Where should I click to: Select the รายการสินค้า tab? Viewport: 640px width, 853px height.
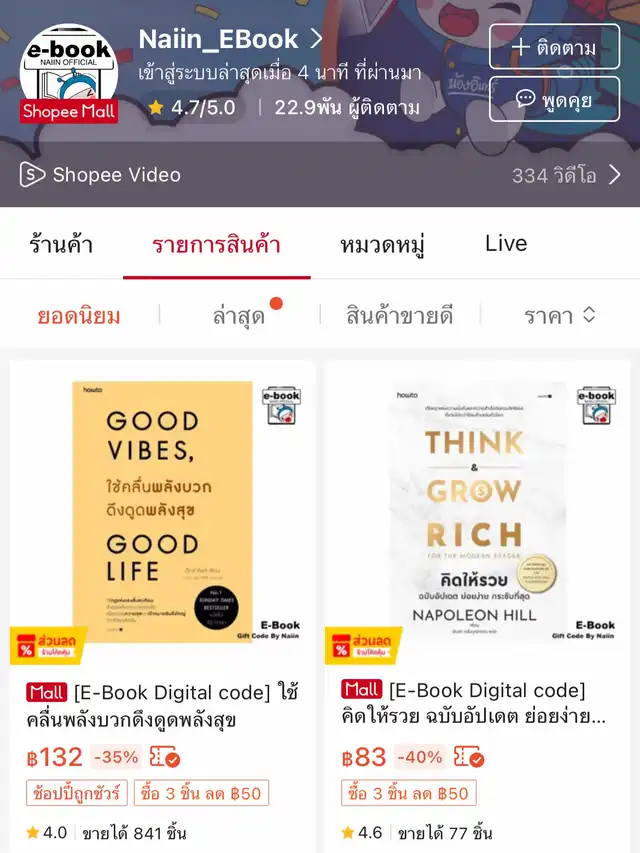[x=216, y=244]
